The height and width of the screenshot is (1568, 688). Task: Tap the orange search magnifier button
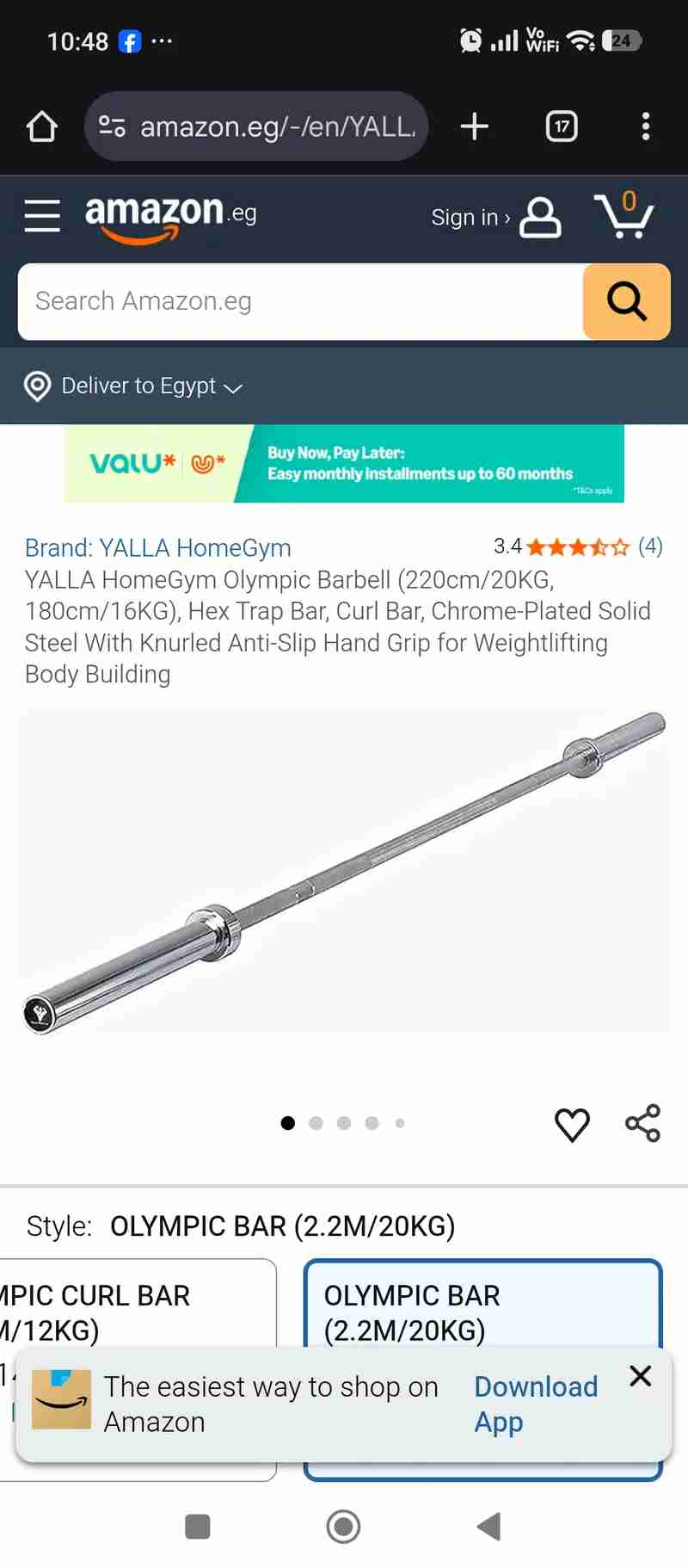click(626, 301)
